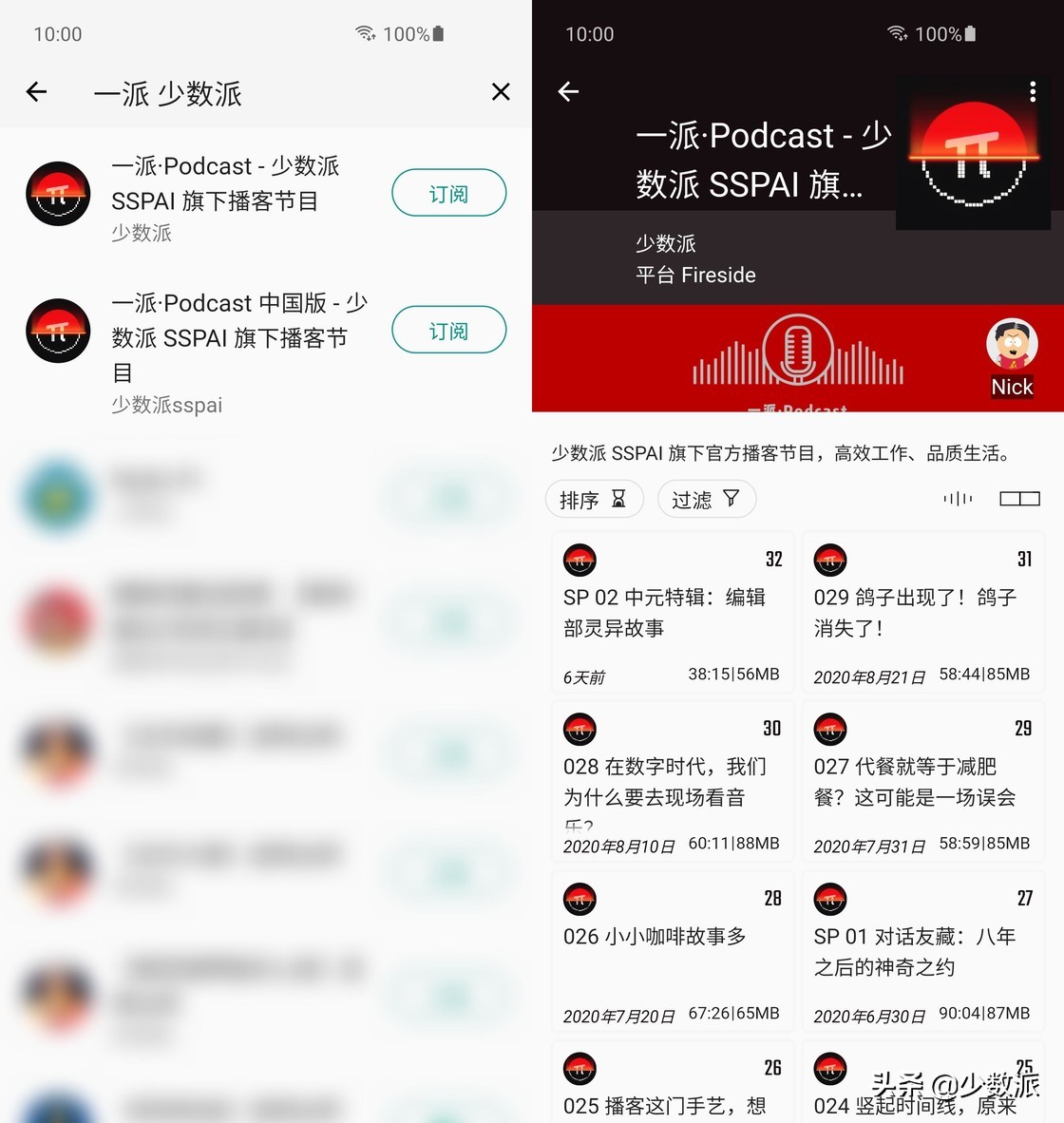Open the three-dot overflow menu
Screen dimensions: 1064x1123
(1034, 90)
